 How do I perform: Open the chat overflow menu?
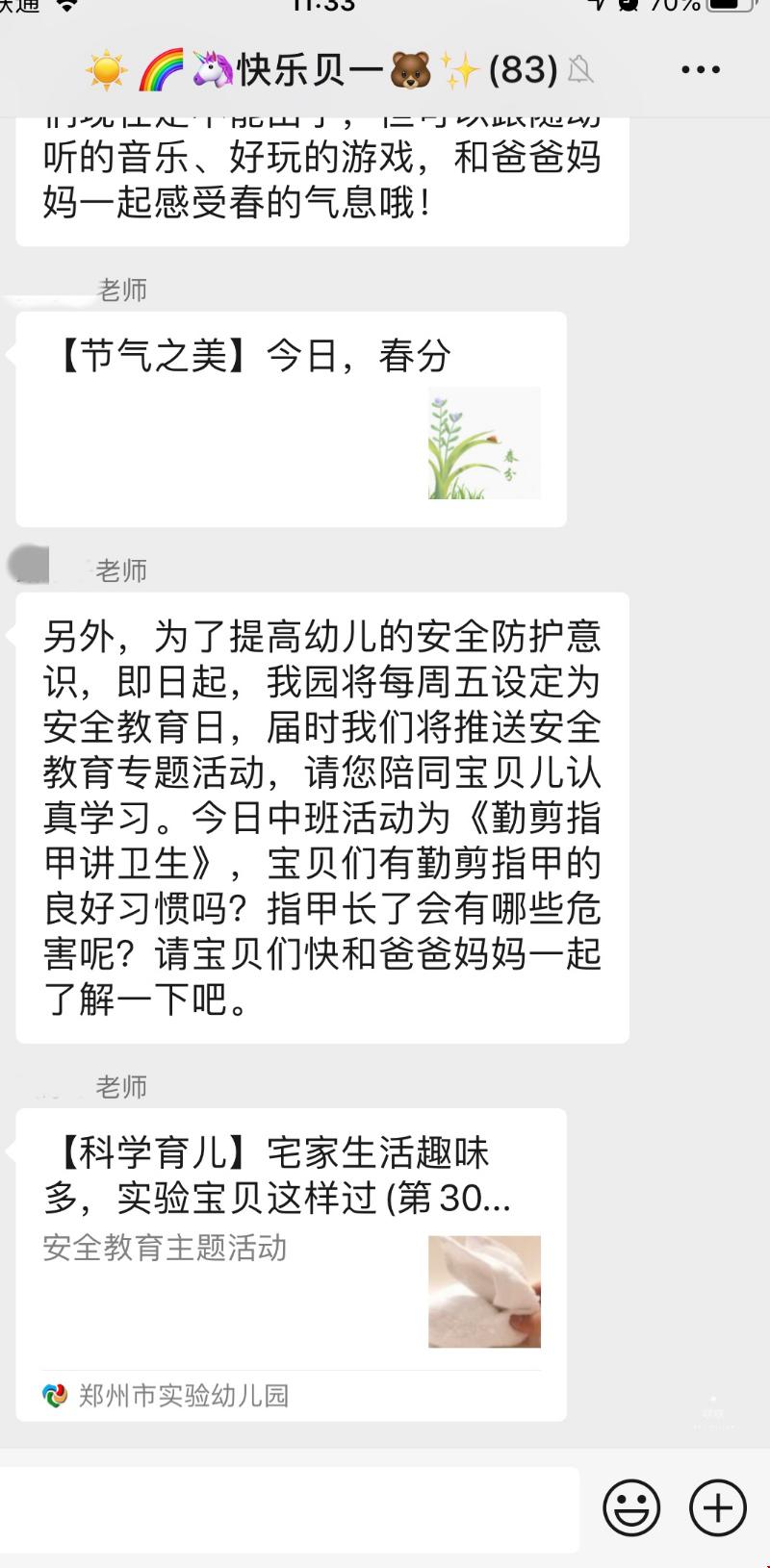[700, 70]
